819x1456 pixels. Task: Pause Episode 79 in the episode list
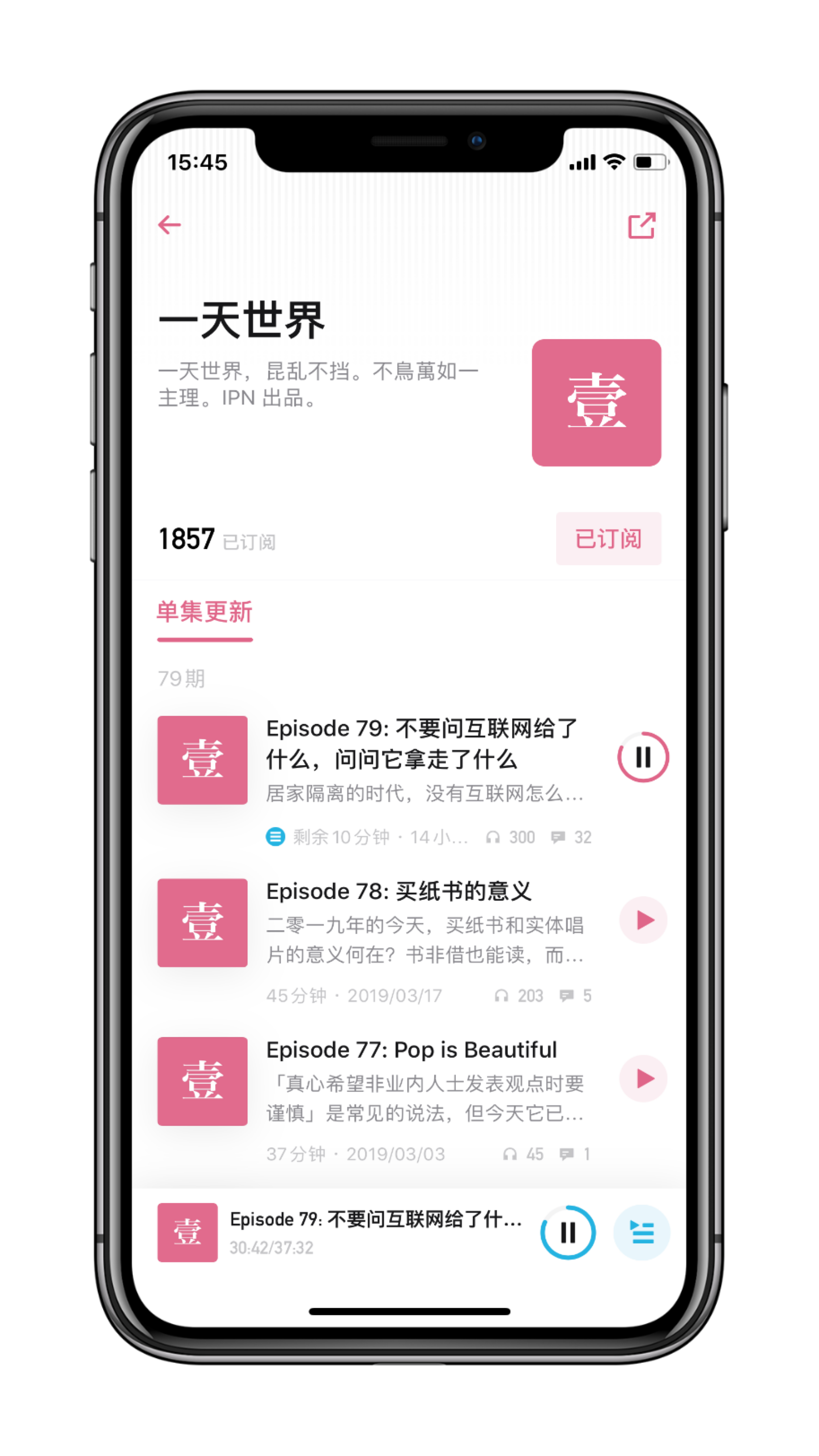click(x=643, y=757)
